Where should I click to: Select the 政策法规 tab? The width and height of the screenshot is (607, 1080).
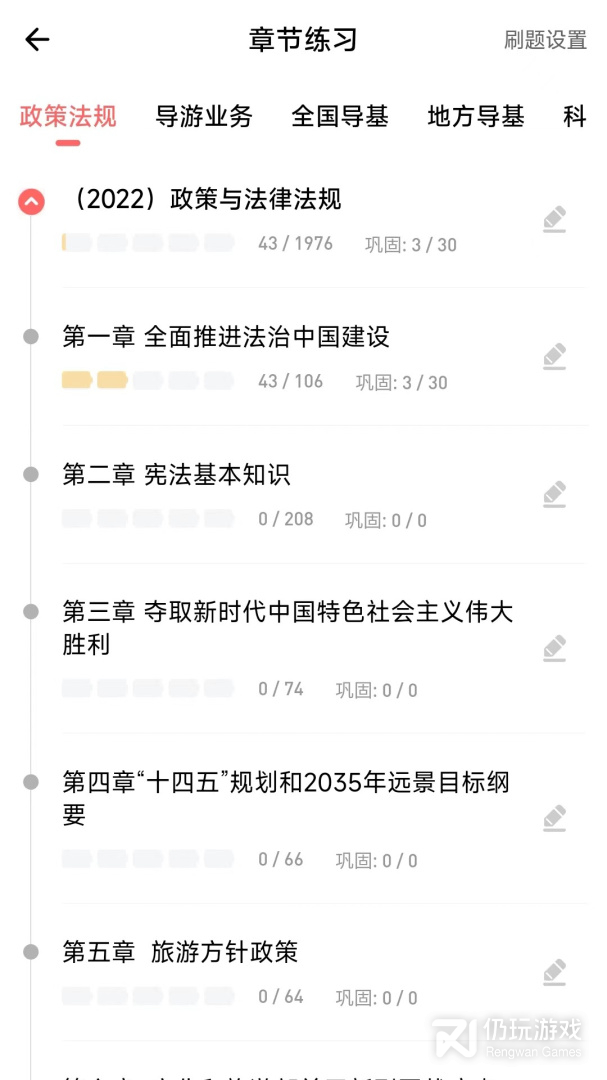point(68,116)
